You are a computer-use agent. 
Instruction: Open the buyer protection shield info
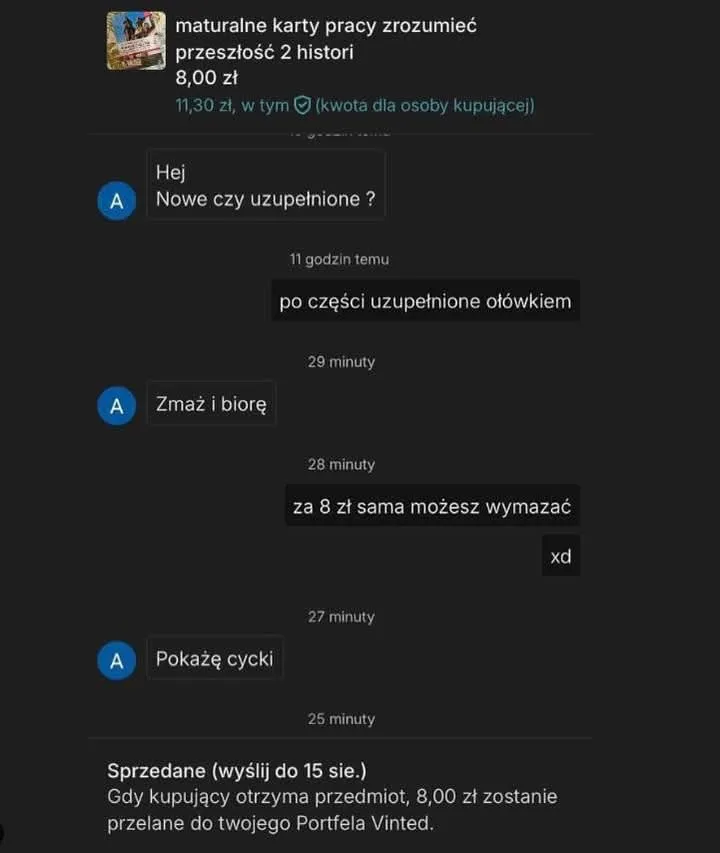[302, 105]
